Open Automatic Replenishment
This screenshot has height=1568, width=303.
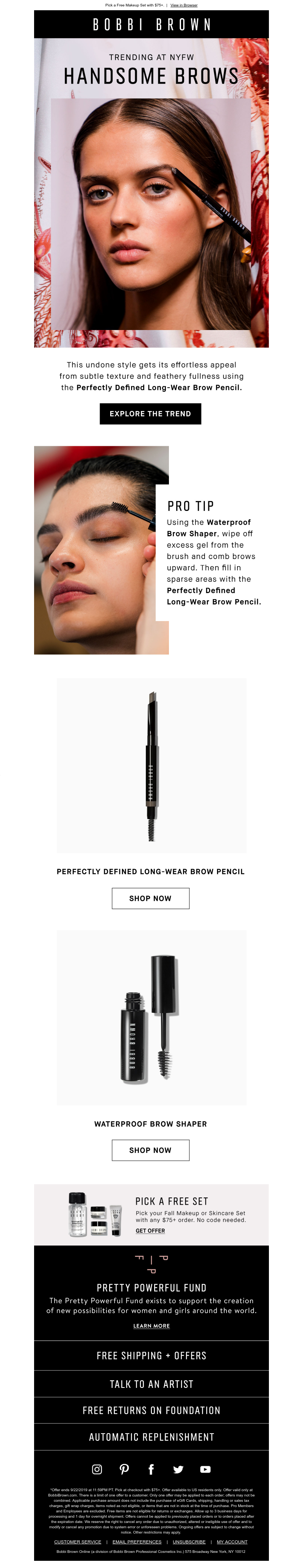(x=151, y=1437)
